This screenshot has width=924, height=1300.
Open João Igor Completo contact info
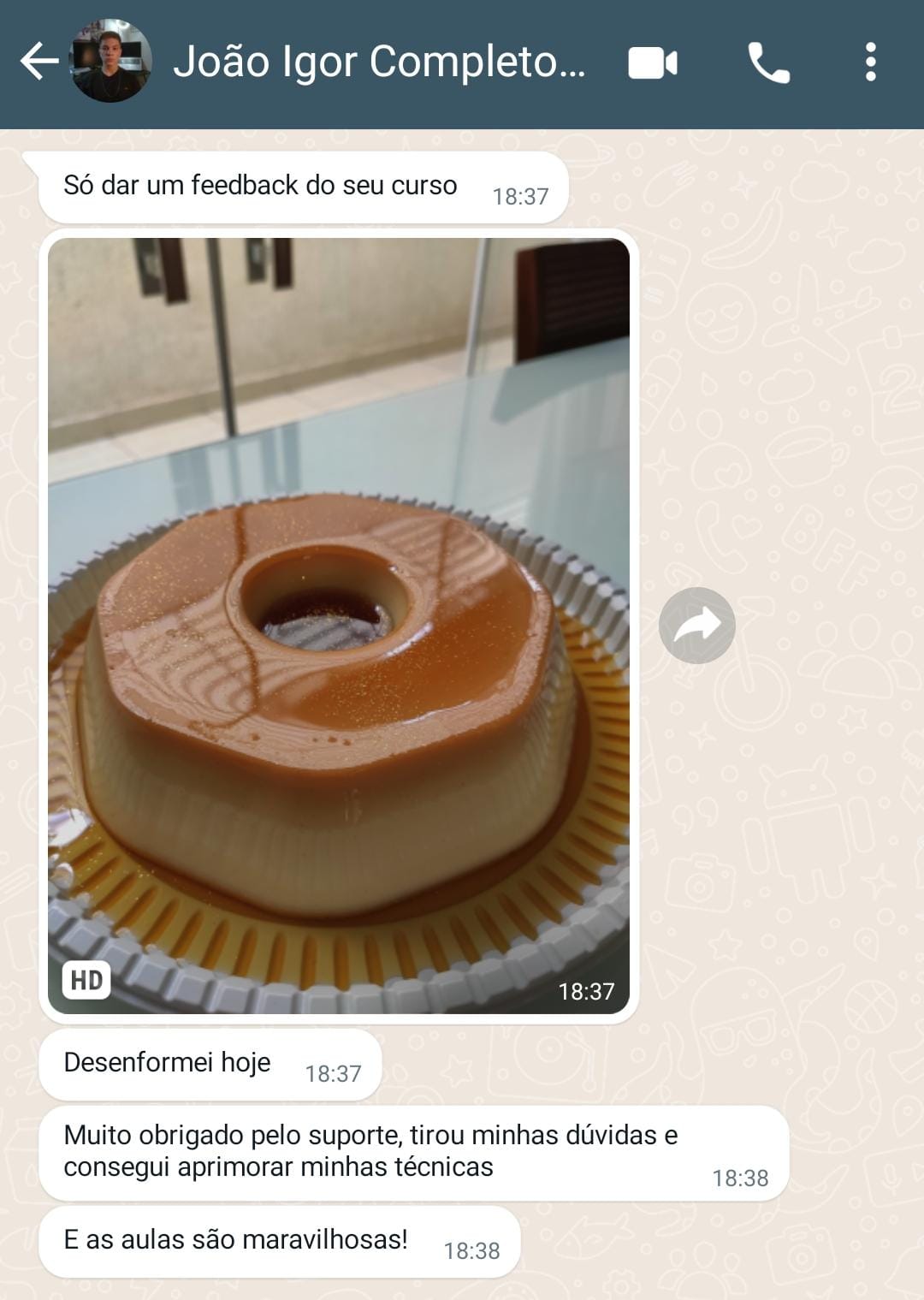pos(379,62)
